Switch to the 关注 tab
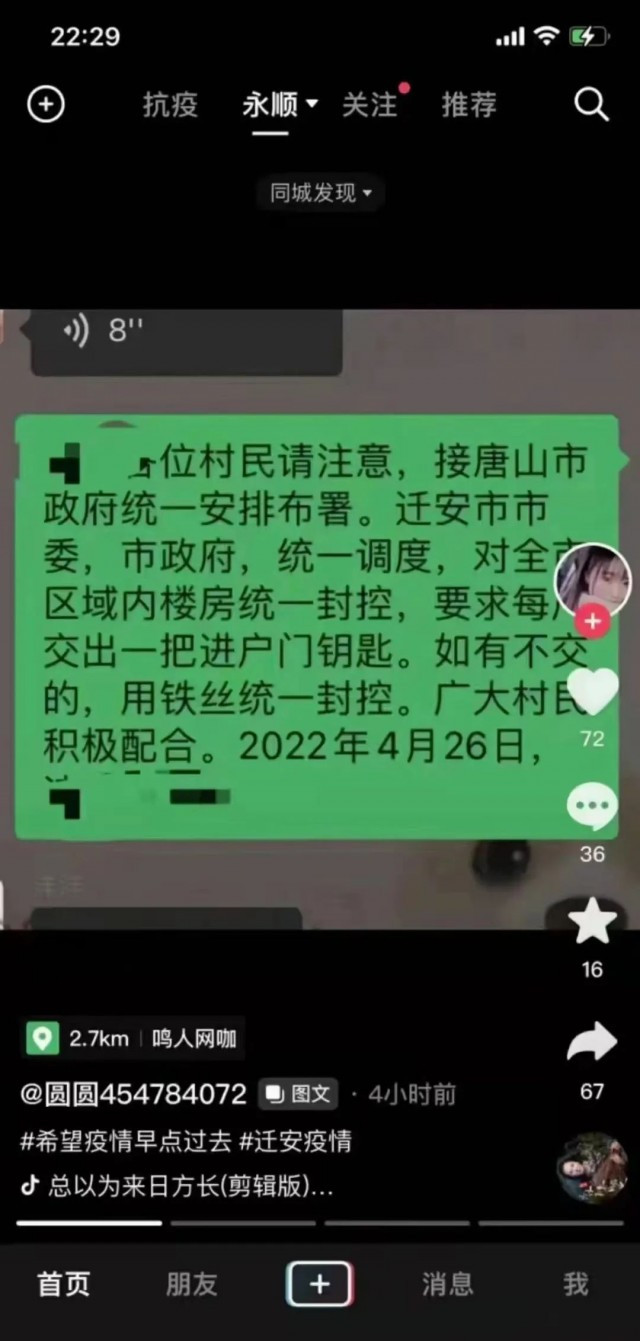Image resolution: width=640 pixels, height=1341 pixels. (370, 104)
